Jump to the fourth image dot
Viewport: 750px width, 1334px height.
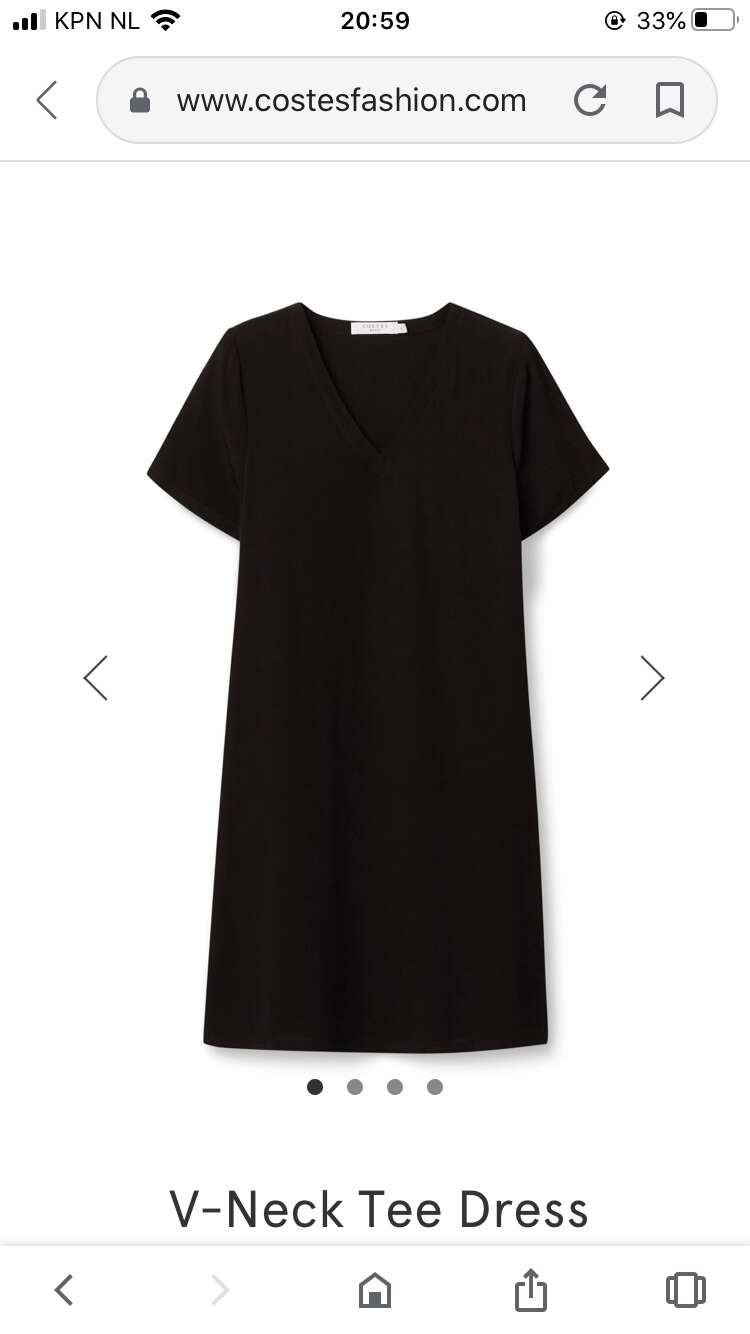(435, 1087)
